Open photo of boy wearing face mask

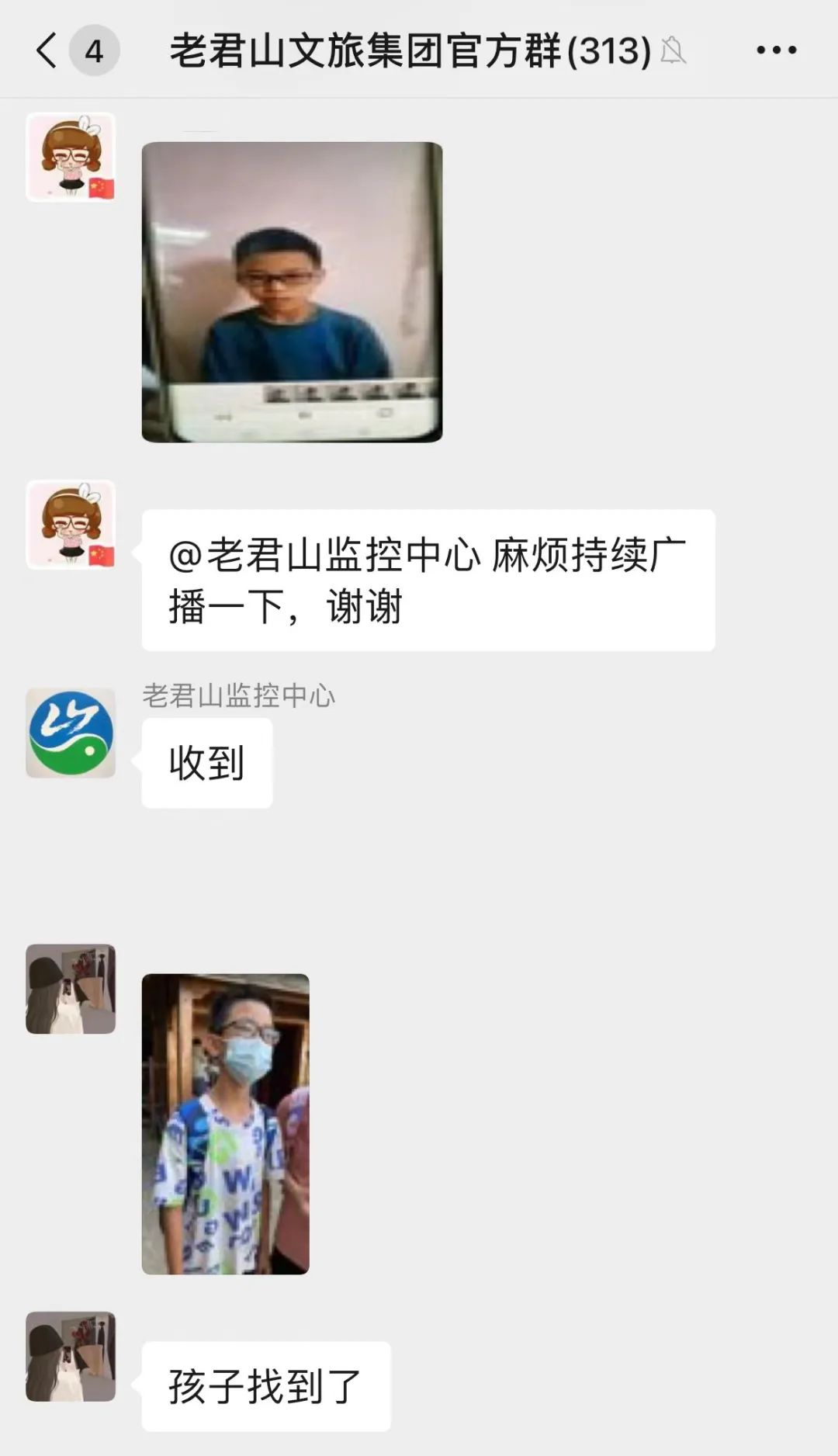pos(226,1124)
